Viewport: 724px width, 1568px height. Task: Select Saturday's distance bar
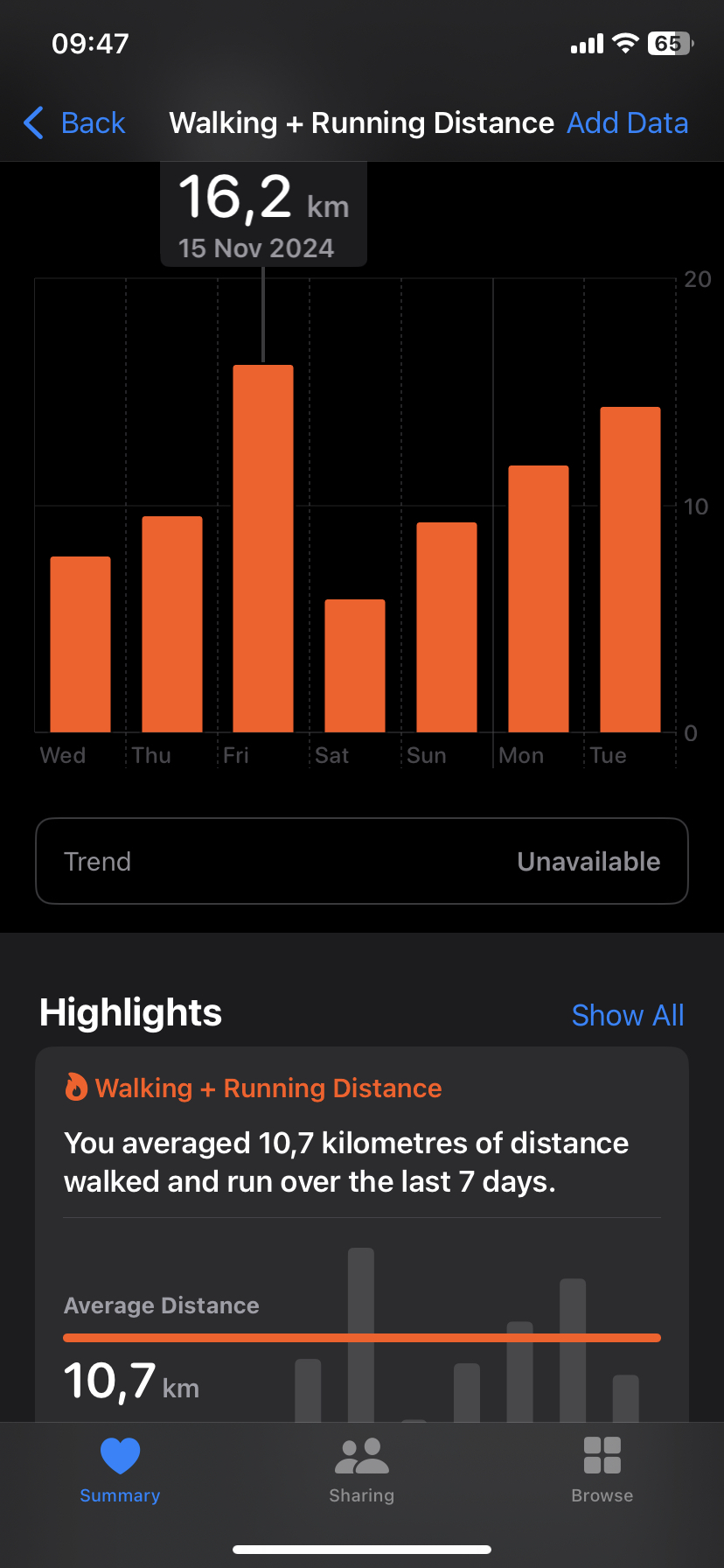click(355, 665)
